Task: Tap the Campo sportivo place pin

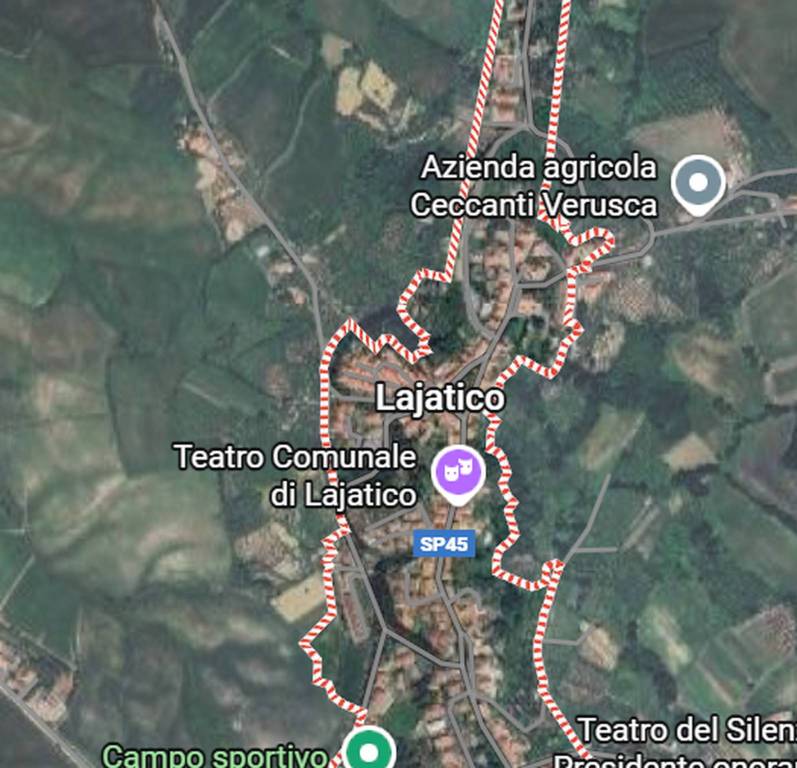Action: [x=370, y=749]
